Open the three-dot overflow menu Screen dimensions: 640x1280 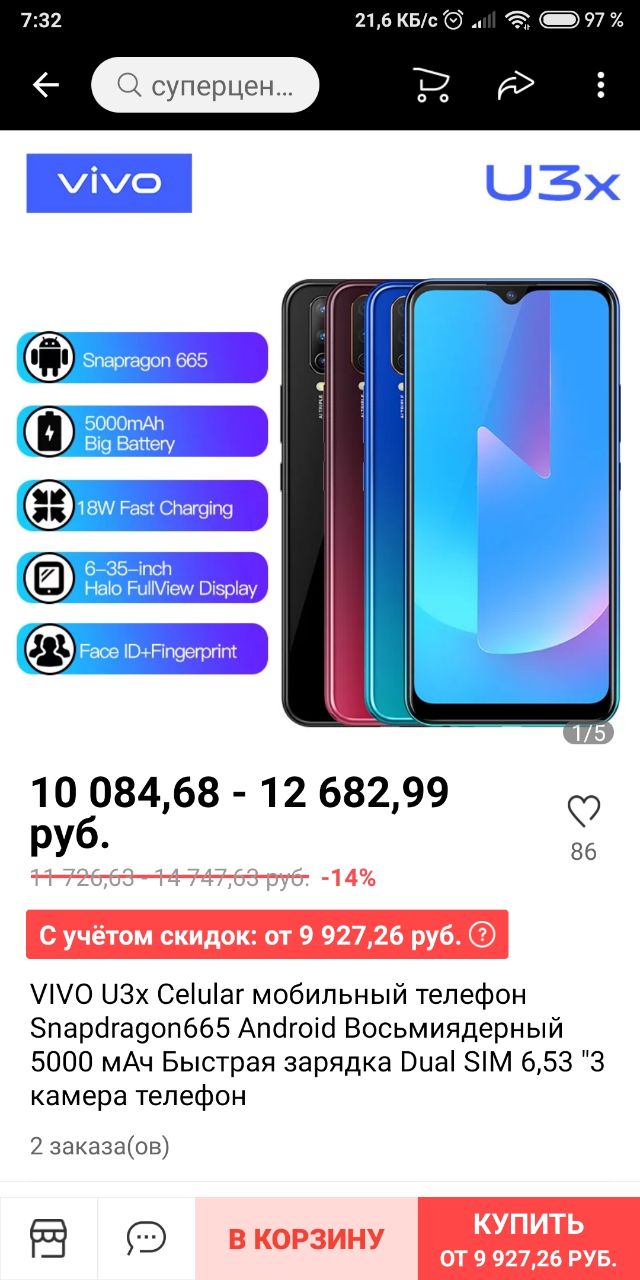pos(600,86)
